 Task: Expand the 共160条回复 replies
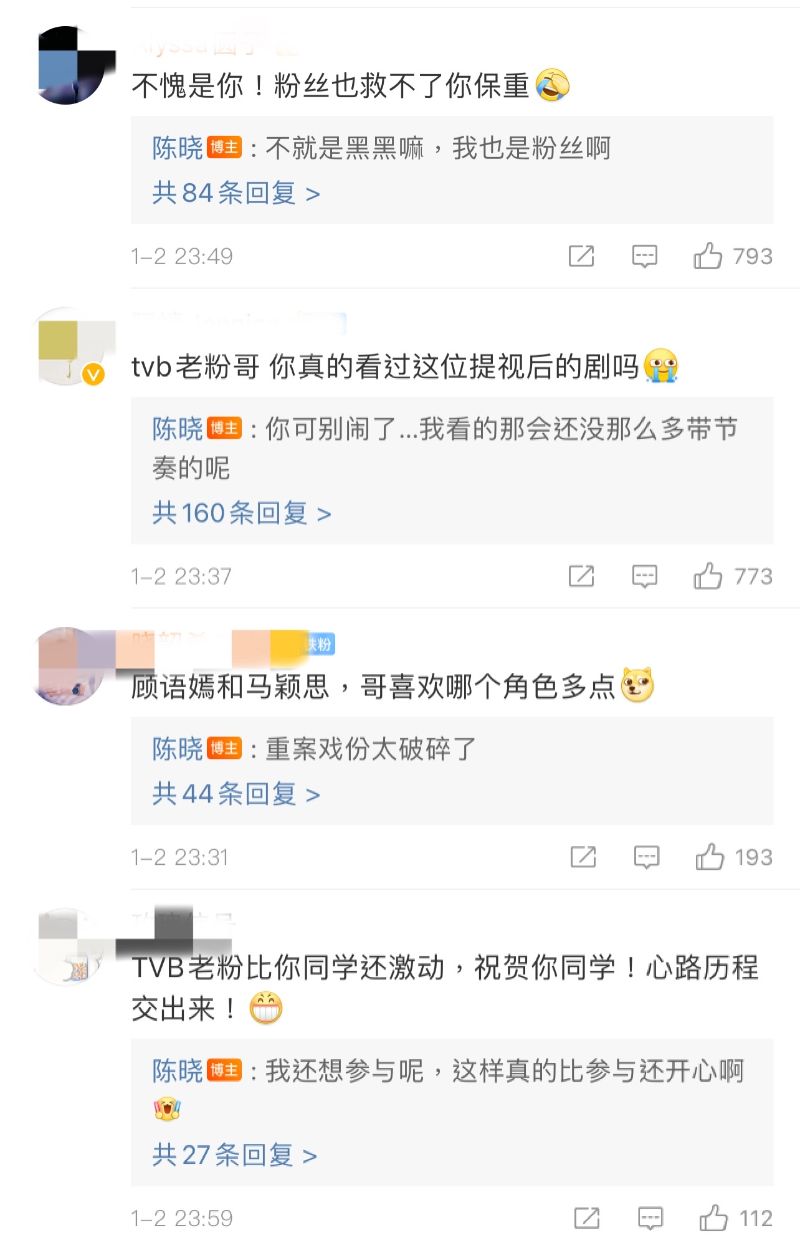coord(241,513)
